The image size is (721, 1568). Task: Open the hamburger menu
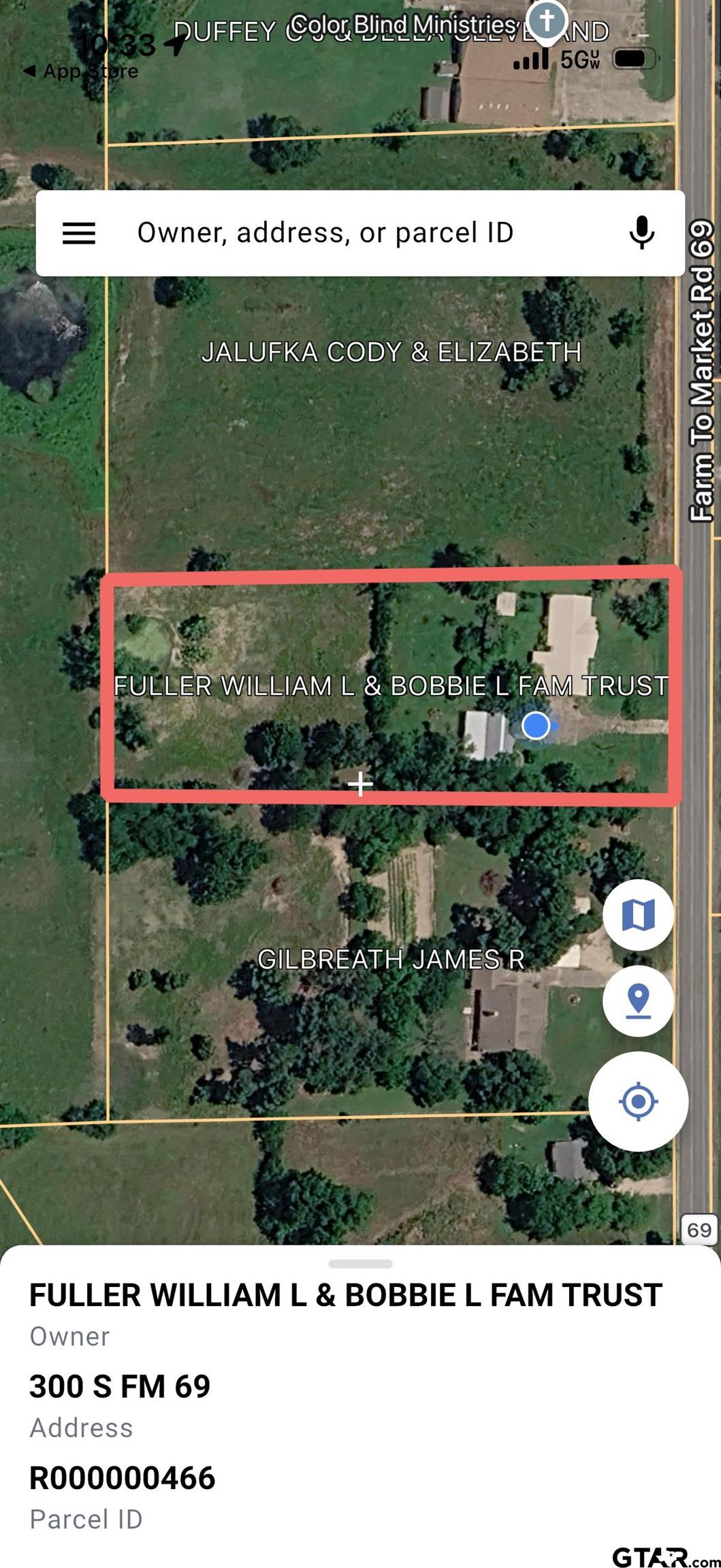tap(79, 233)
